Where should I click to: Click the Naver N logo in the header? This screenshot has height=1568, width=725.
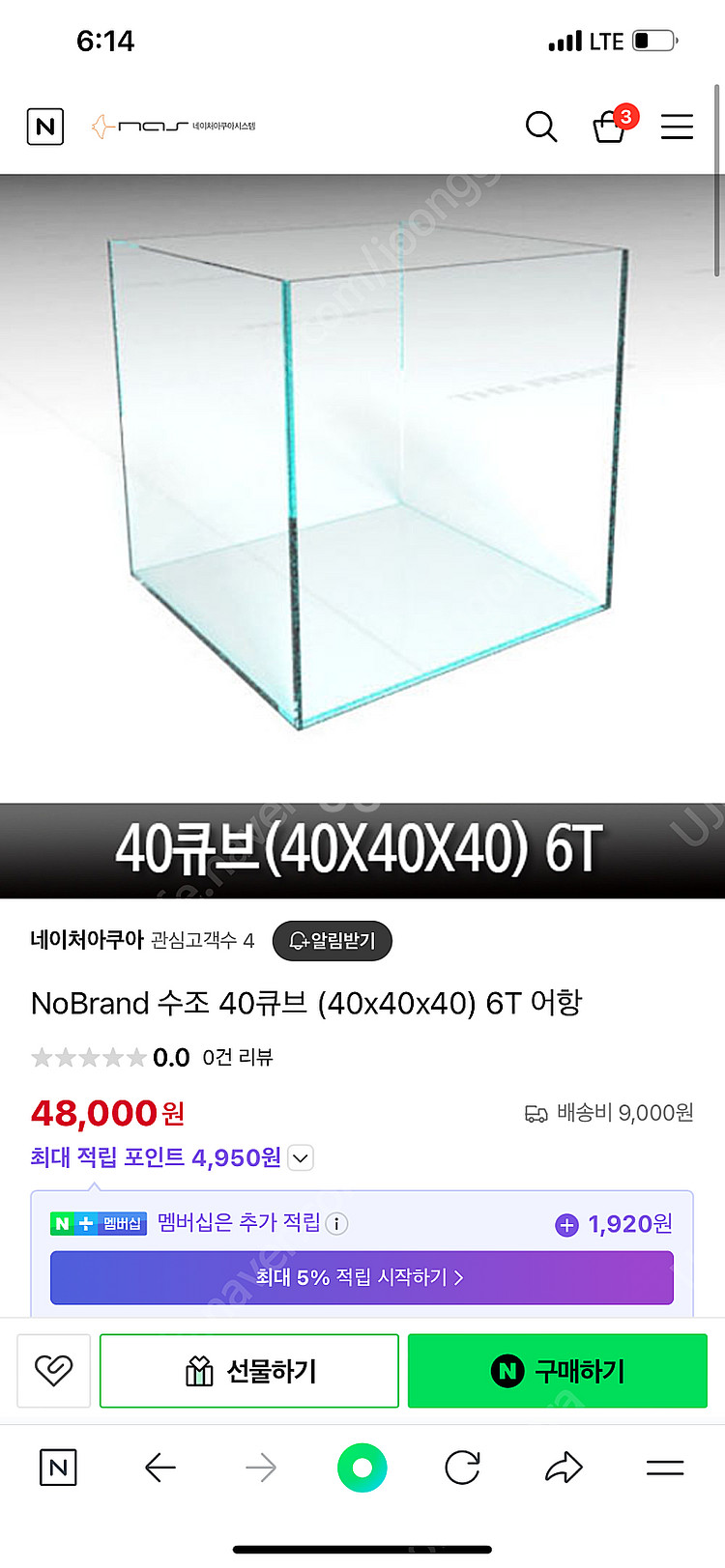pos(44,127)
